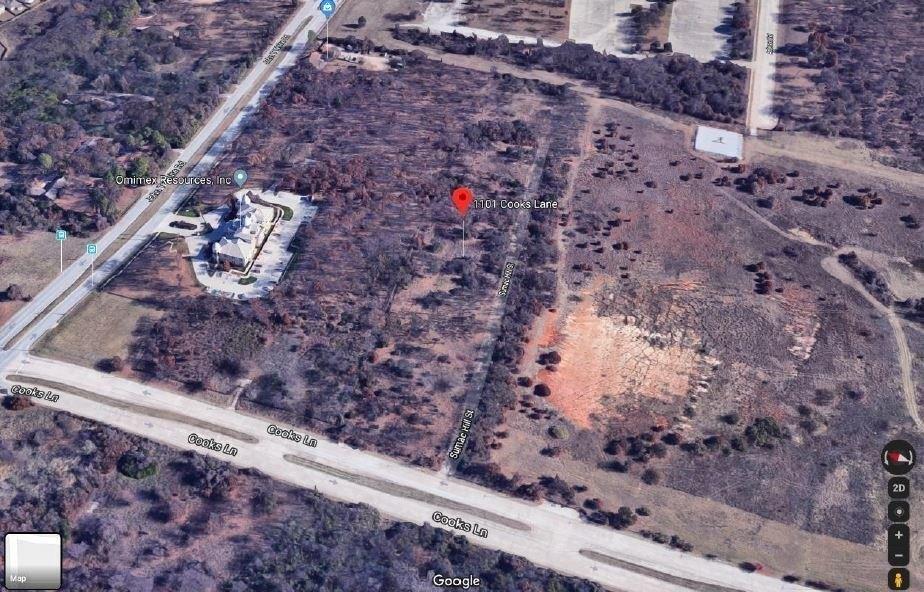Center map on my location
Image resolution: width=924 pixels, height=592 pixels.
click(898, 511)
